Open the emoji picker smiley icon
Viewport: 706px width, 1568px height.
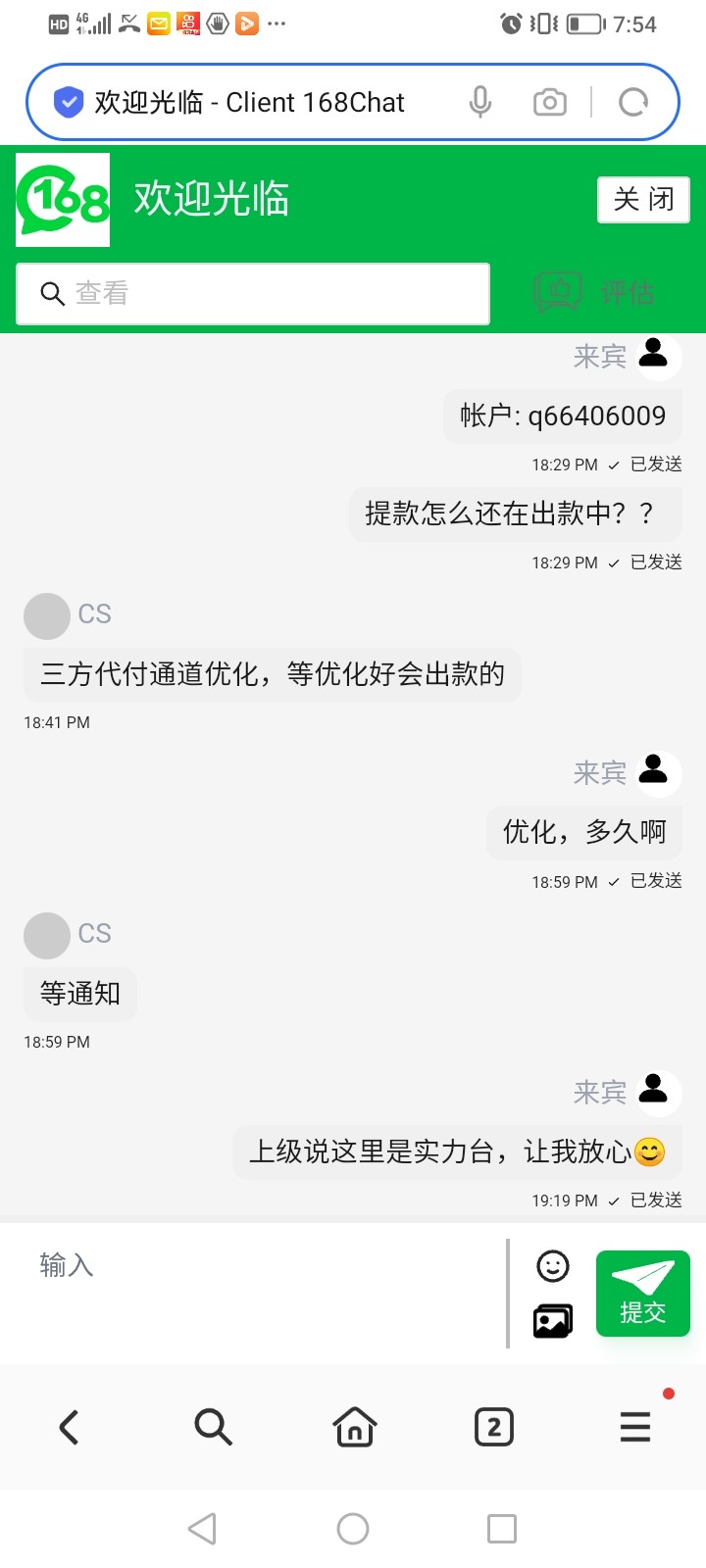(x=552, y=1266)
